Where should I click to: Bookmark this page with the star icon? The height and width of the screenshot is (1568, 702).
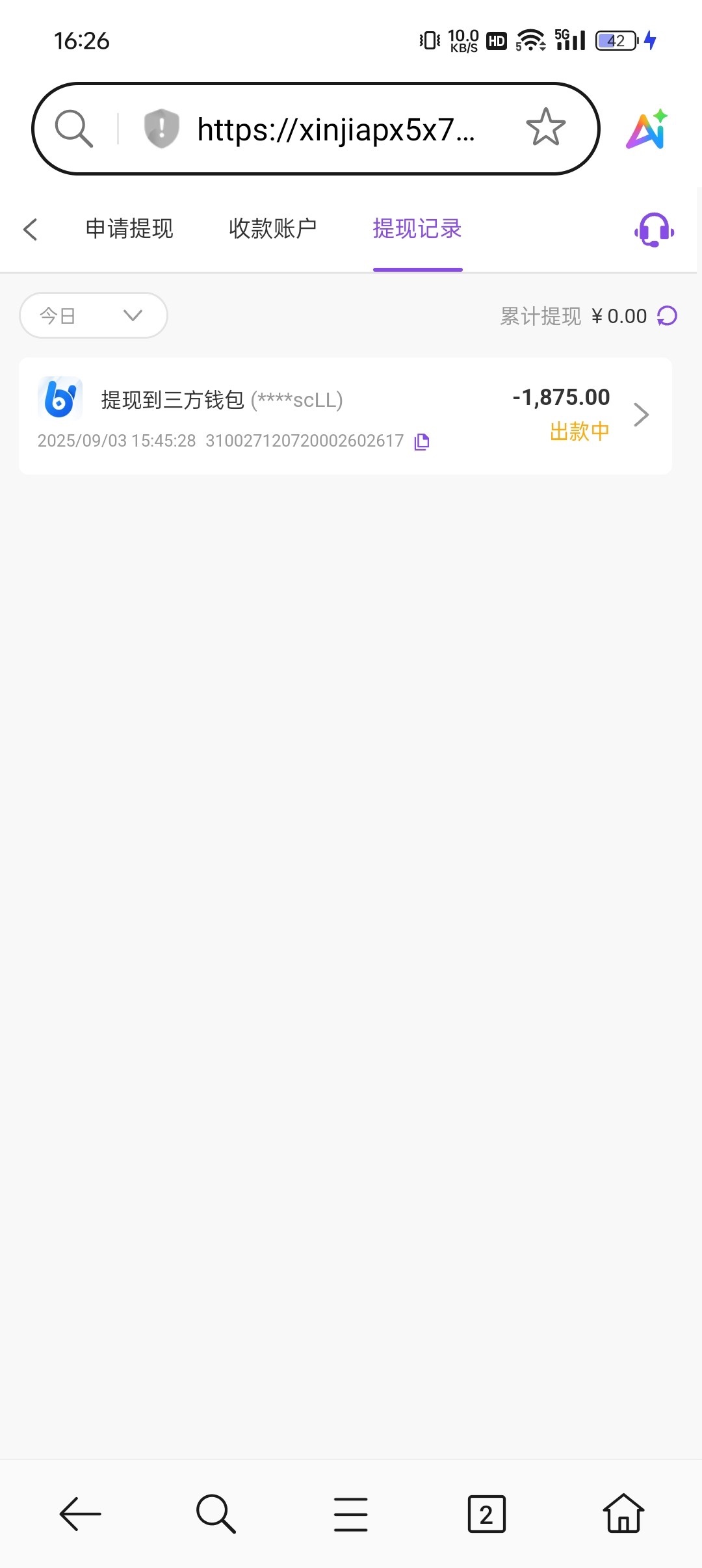545,127
